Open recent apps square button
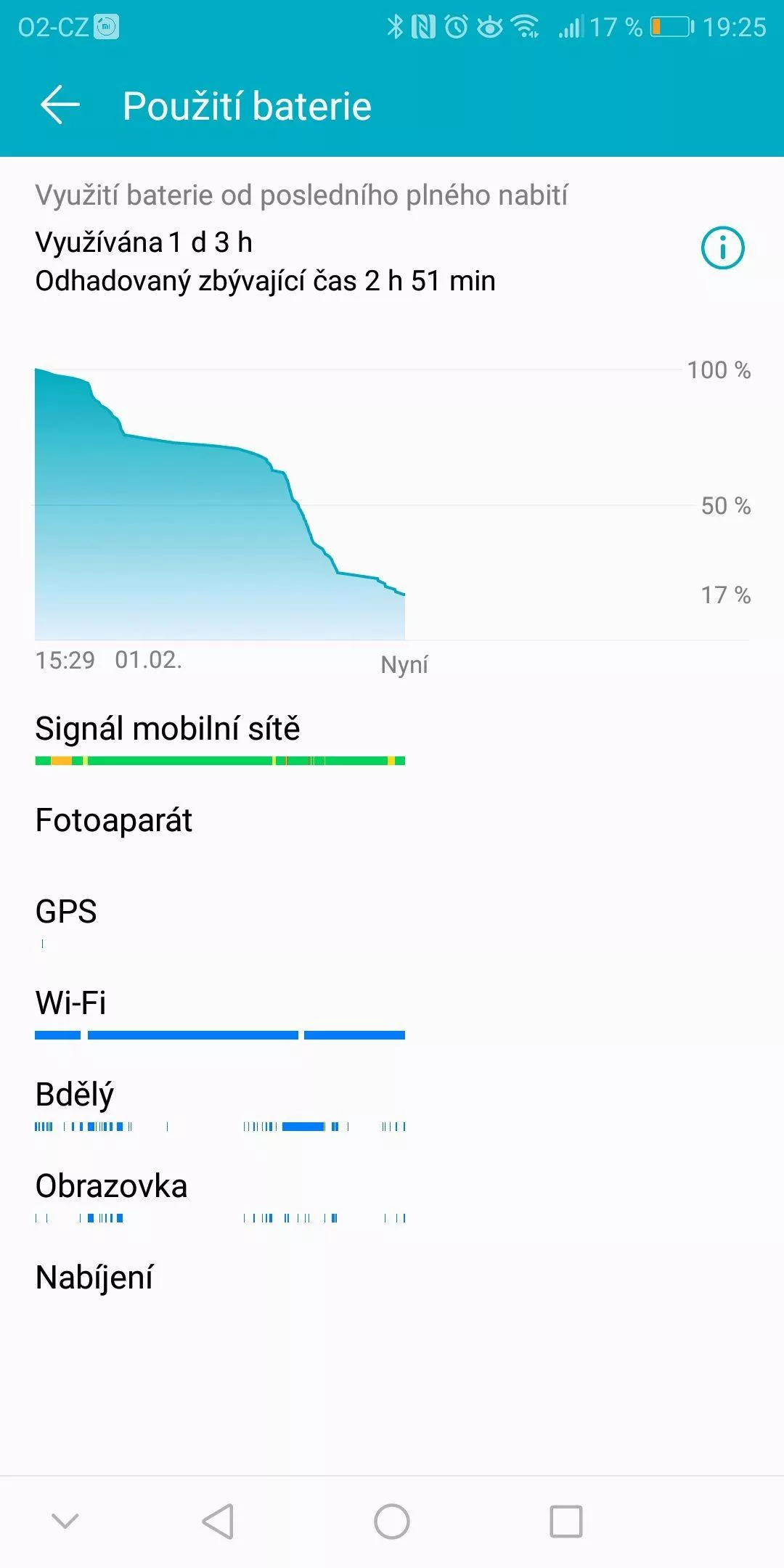Screen dimensions: 784x1568 (x=566, y=1521)
